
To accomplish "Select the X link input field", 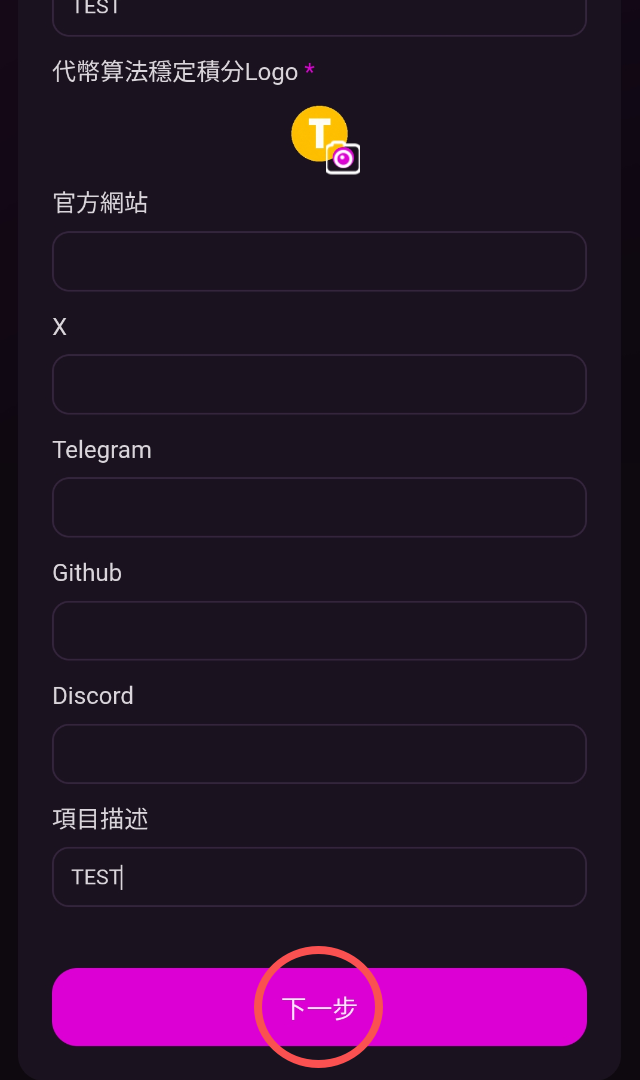I will pyautogui.click(x=319, y=385).
